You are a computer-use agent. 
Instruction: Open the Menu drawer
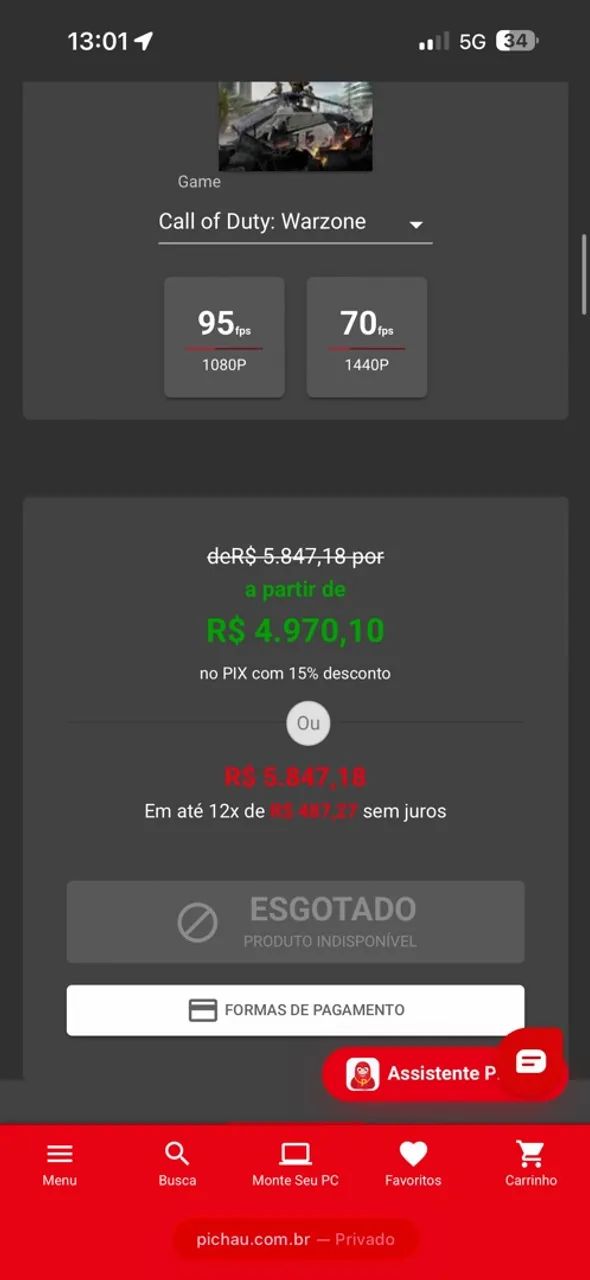tap(60, 1164)
